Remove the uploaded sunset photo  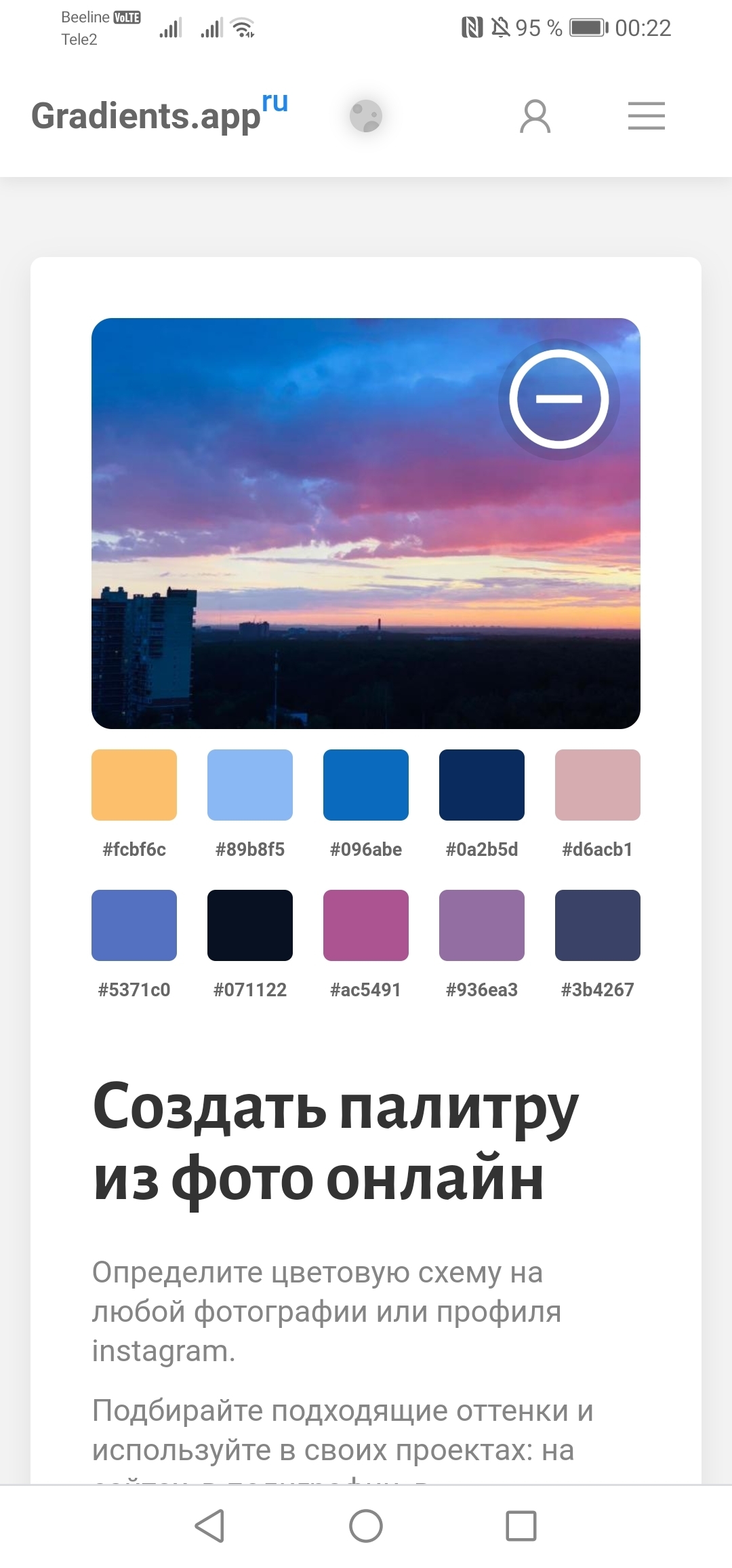coord(559,399)
